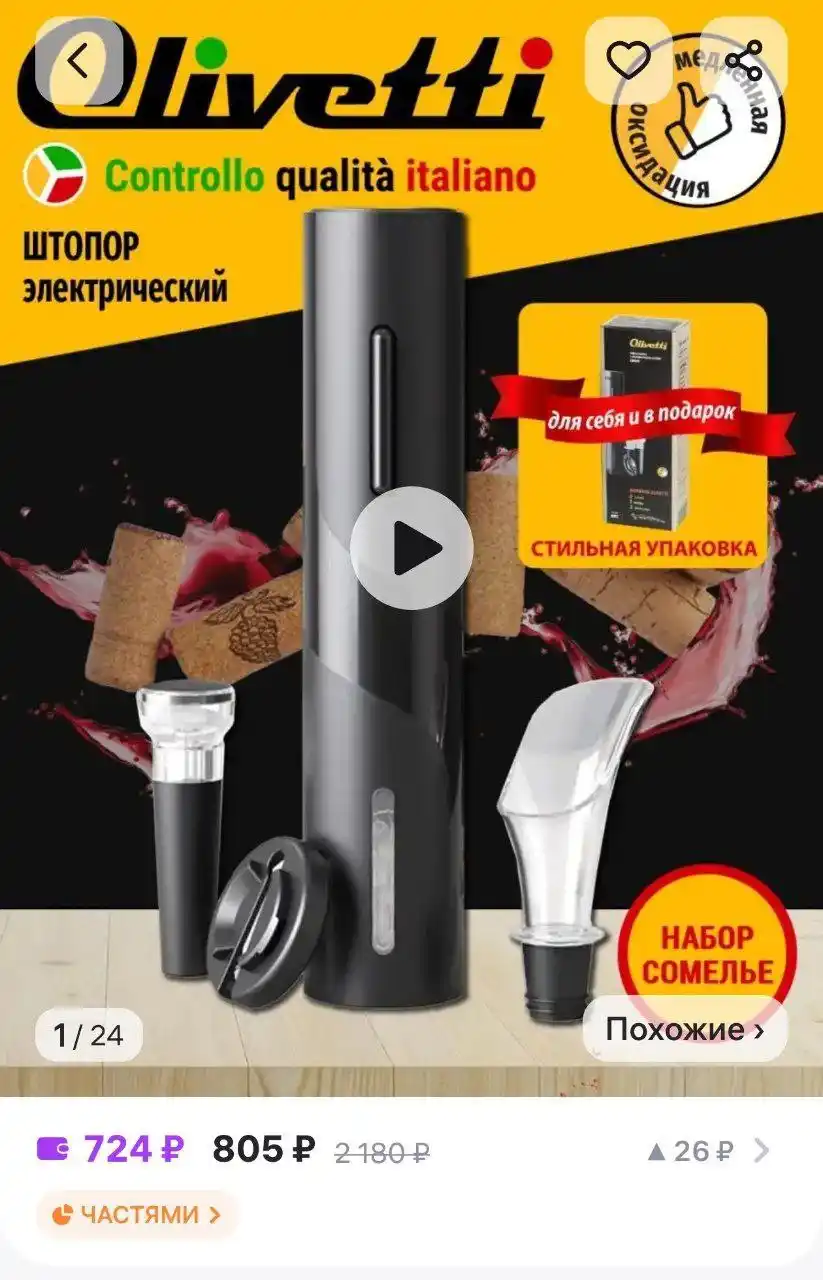Screen dimensions: 823x1280
Task: Play the product video
Action: pyautogui.click(x=412, y=547)
